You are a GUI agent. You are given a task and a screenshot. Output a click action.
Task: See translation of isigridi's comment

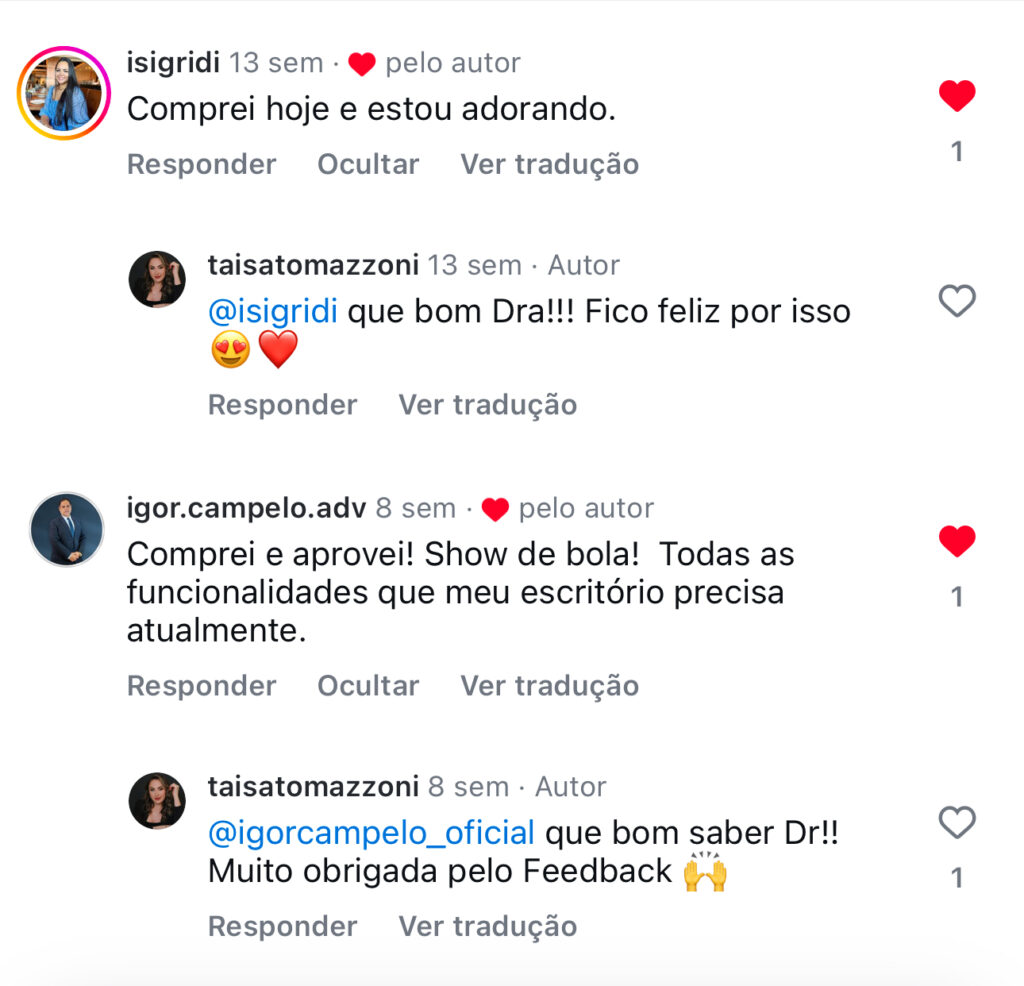click(x=549, y=164)
